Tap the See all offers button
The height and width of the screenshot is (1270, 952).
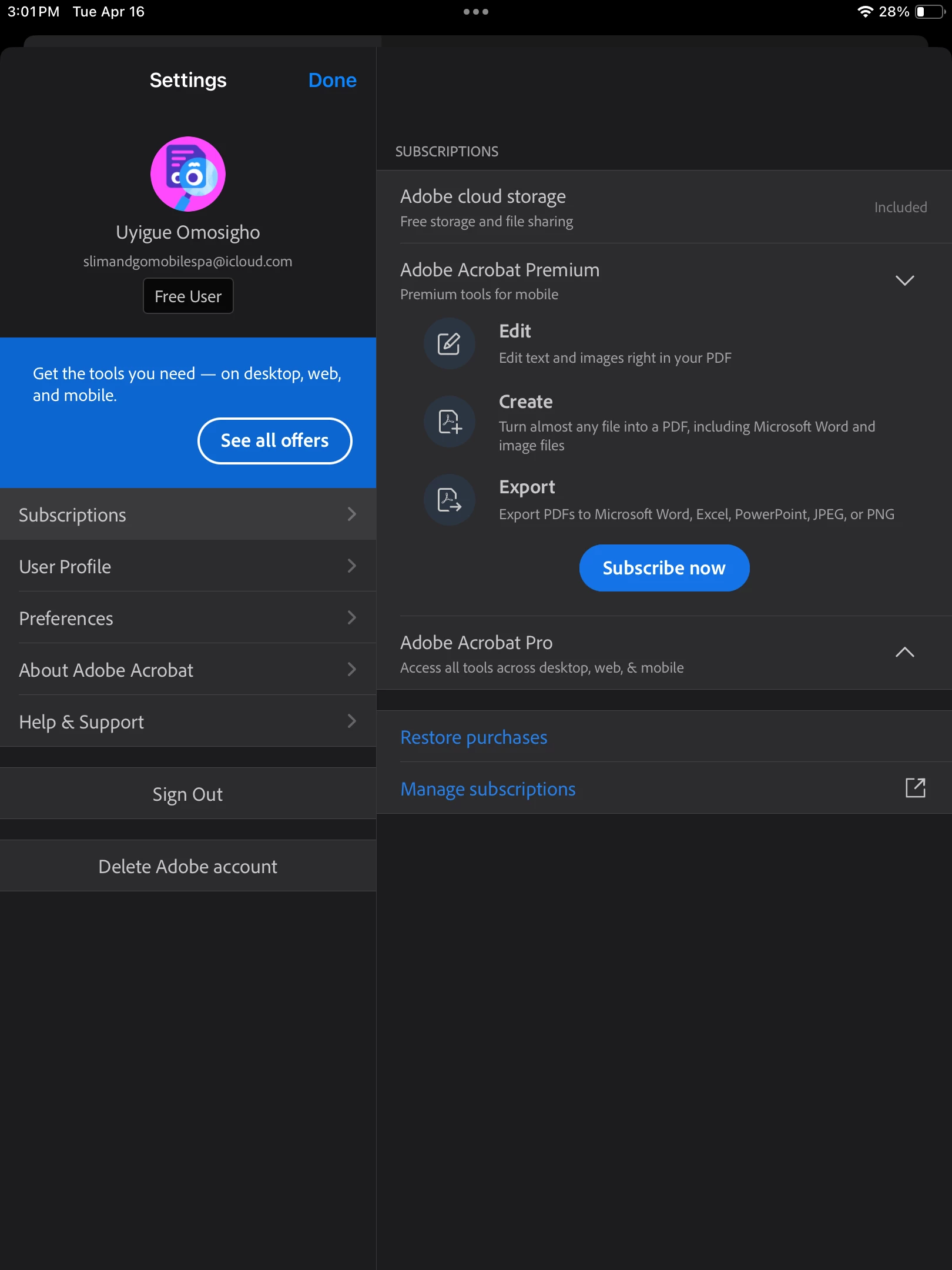[x=274, y=440]
